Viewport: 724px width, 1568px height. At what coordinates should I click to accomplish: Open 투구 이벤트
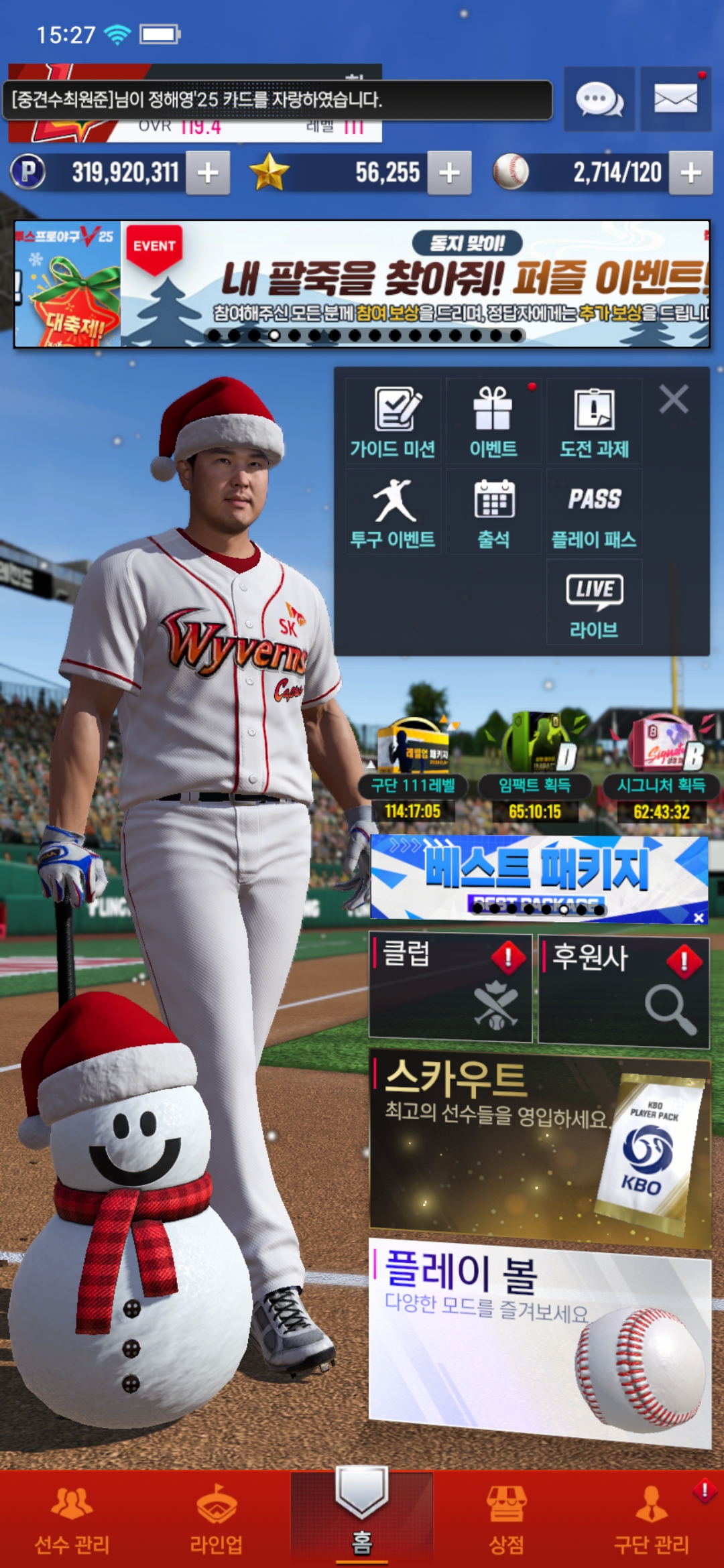(x=394, y=513)
